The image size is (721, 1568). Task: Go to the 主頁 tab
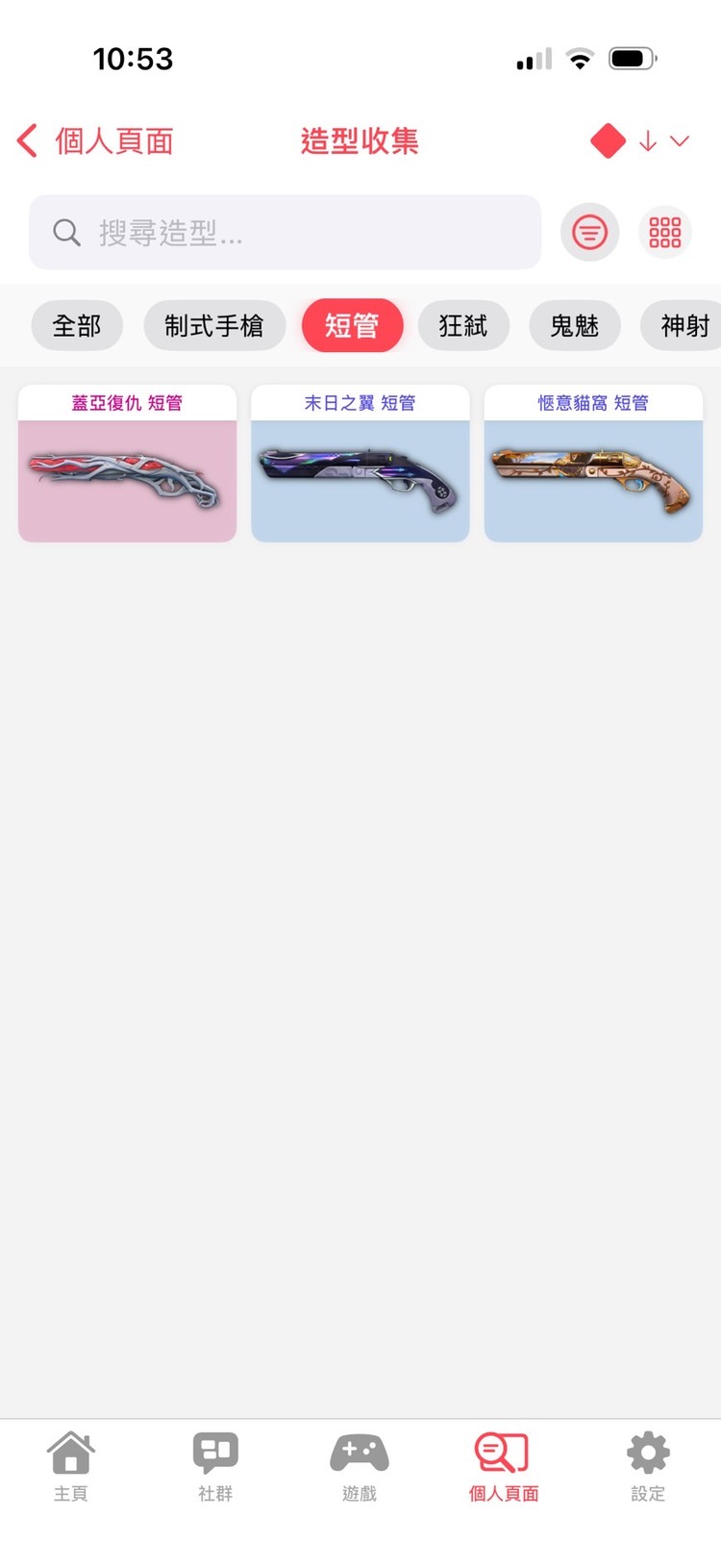(x=71, y=1466)
